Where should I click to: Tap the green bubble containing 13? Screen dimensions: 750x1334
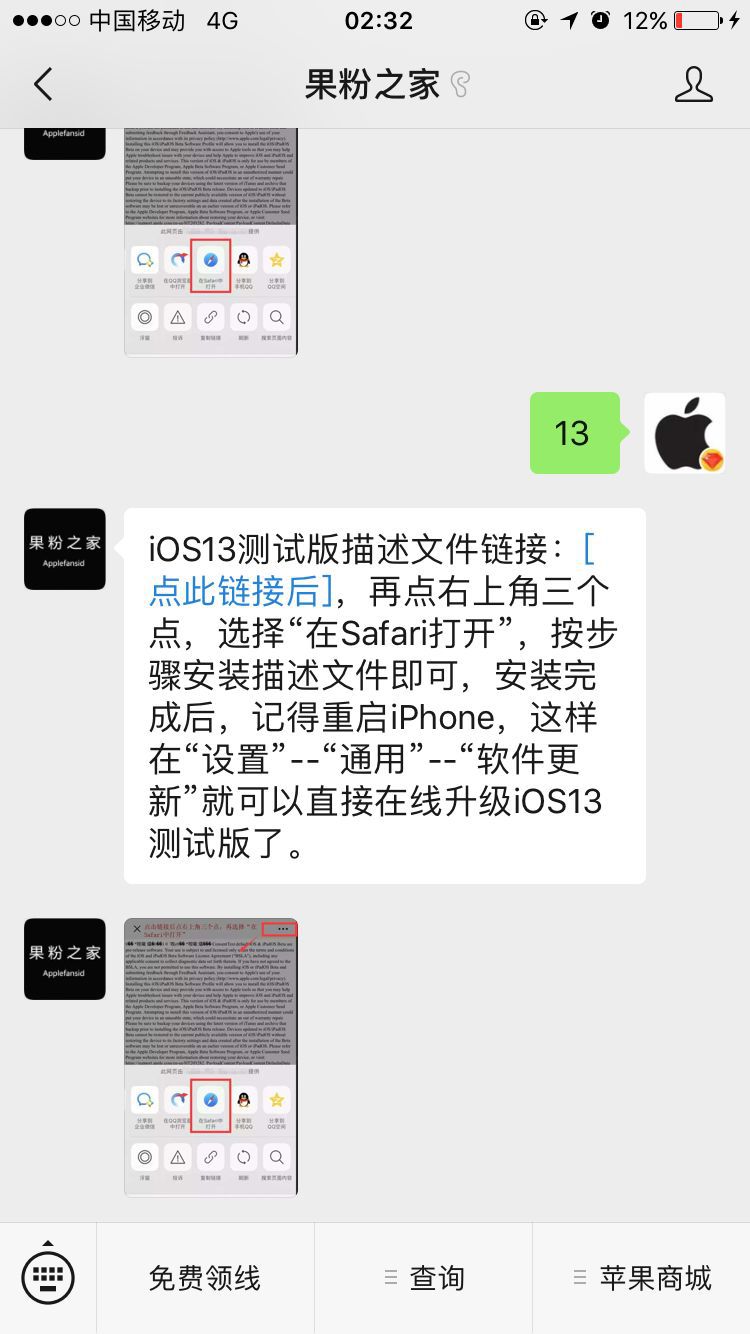click(575, 433)
